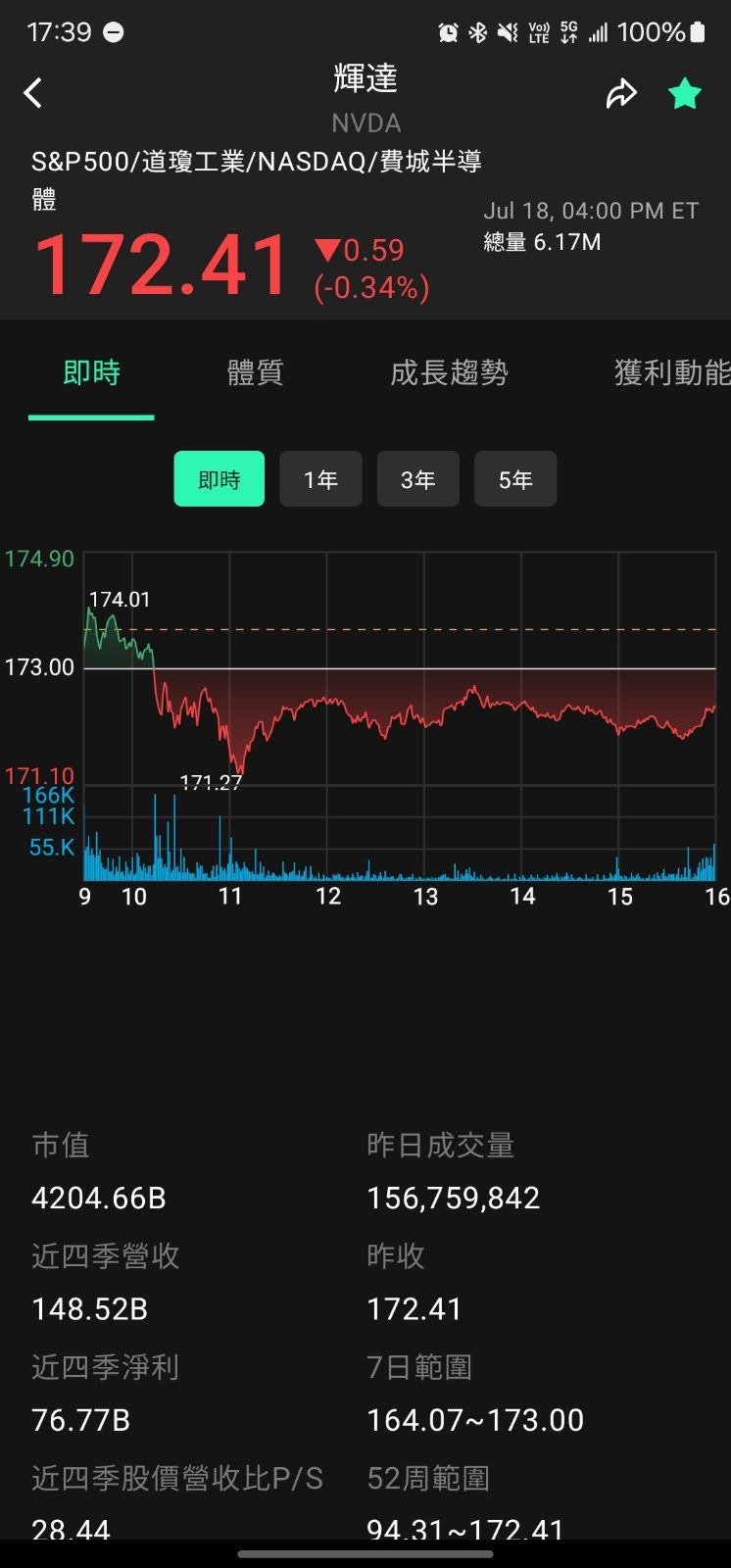Tap the volume bars at chart bottom

[392, 857]
